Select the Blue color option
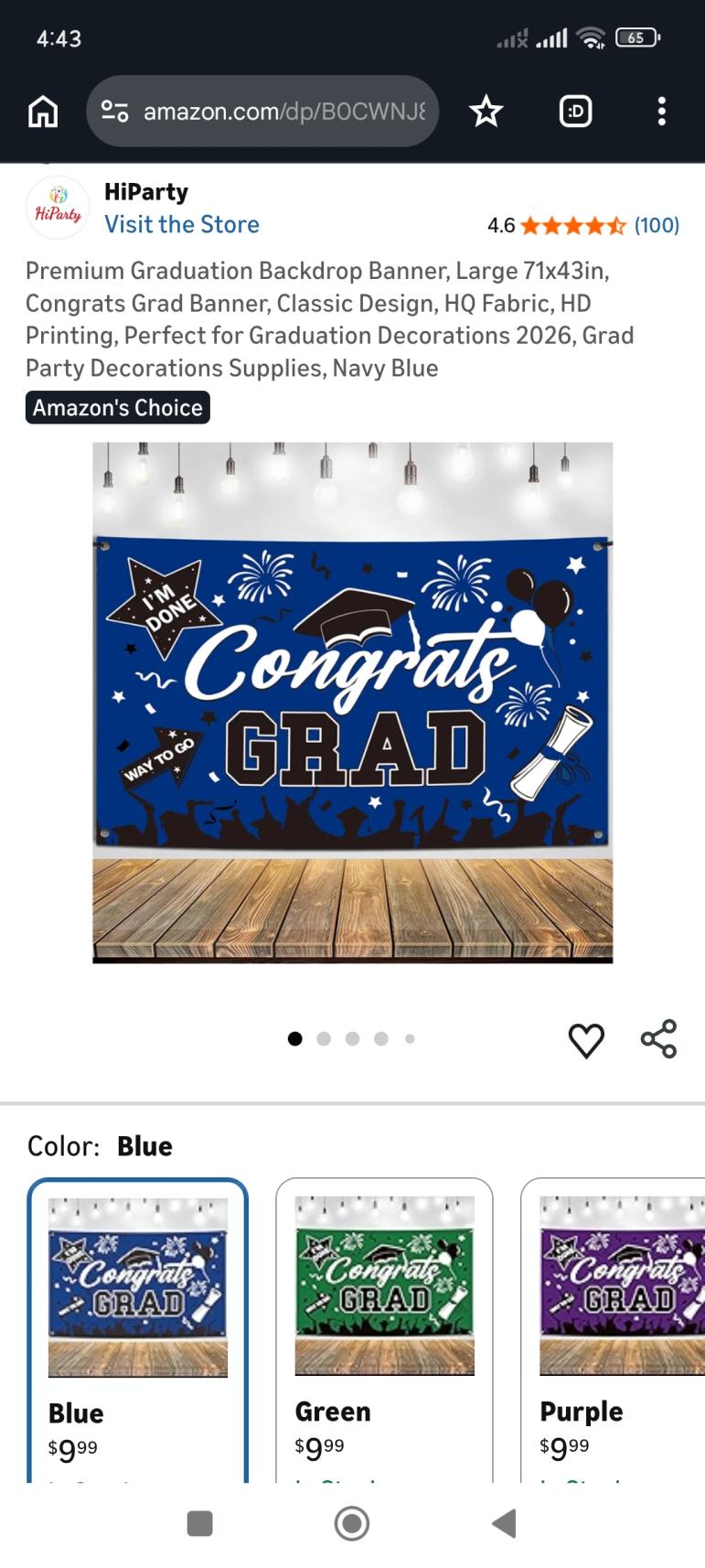This screenshot has height=1568, width=705. 137,1326
